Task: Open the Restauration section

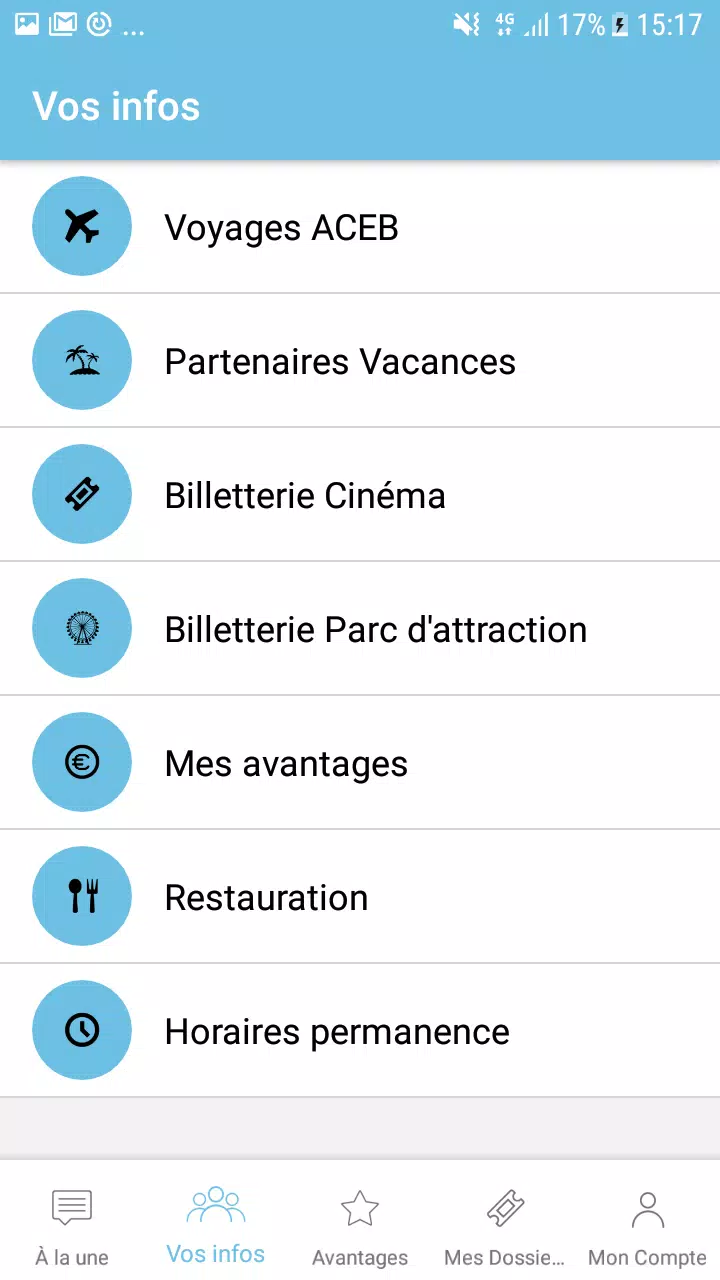Action: [x=360, y=897]
